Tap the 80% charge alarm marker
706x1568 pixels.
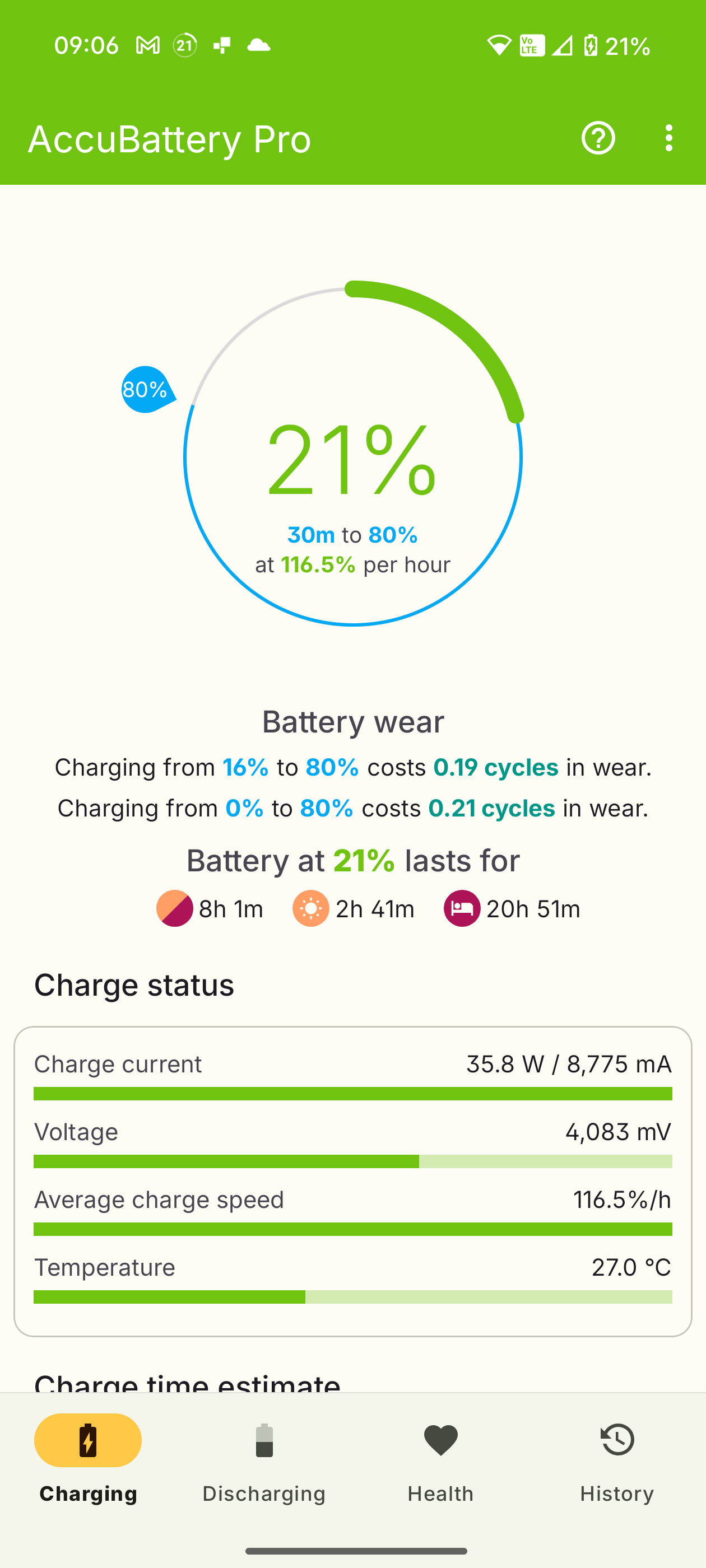click(146, 390)
